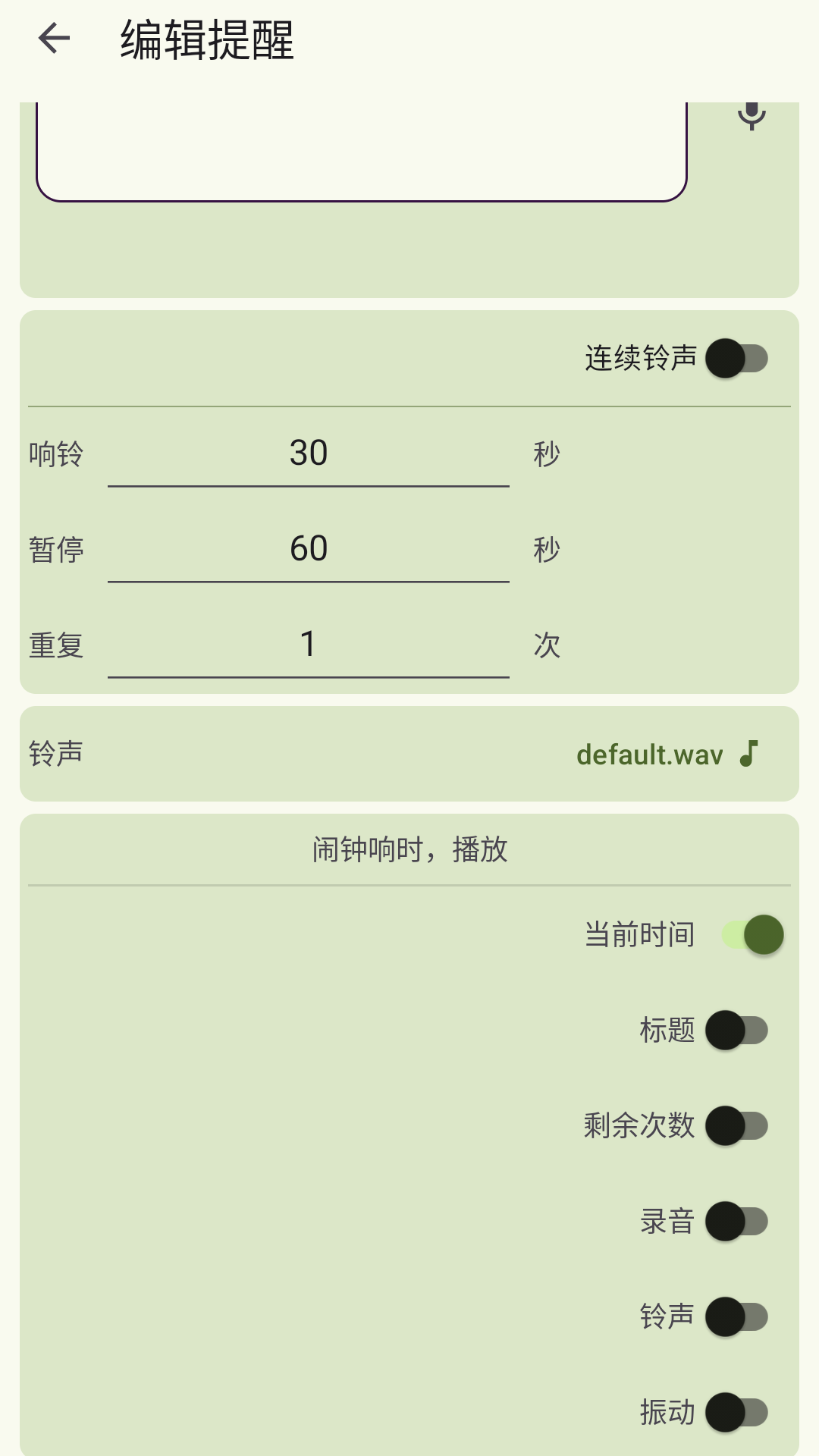Select the 响铃 ring duration field showing 30
This screenshot has height=1456, width=819.
tap(308, 453)
